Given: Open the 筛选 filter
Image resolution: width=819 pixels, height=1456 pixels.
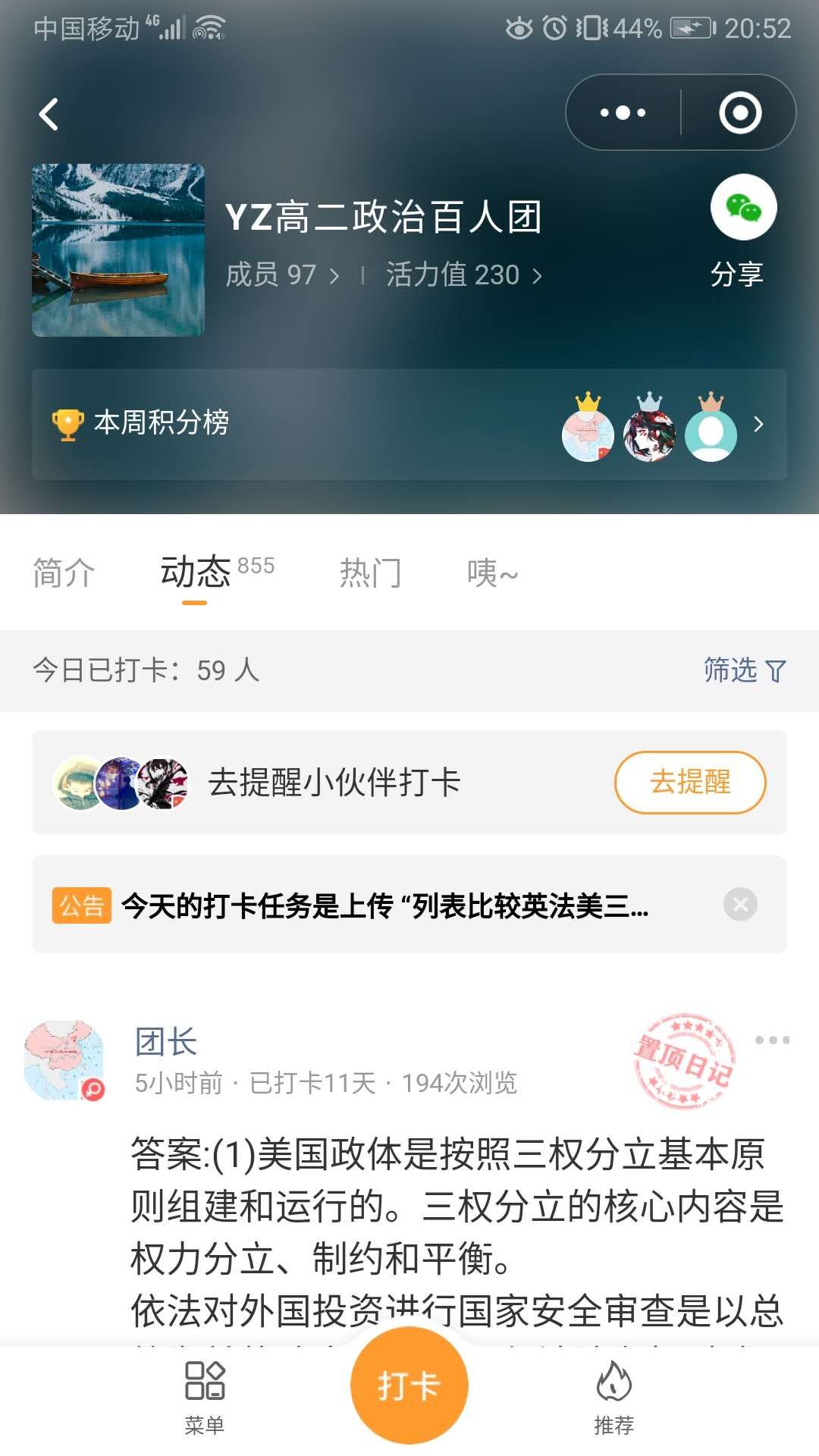Looking at the screenshot, I should 744,670.
